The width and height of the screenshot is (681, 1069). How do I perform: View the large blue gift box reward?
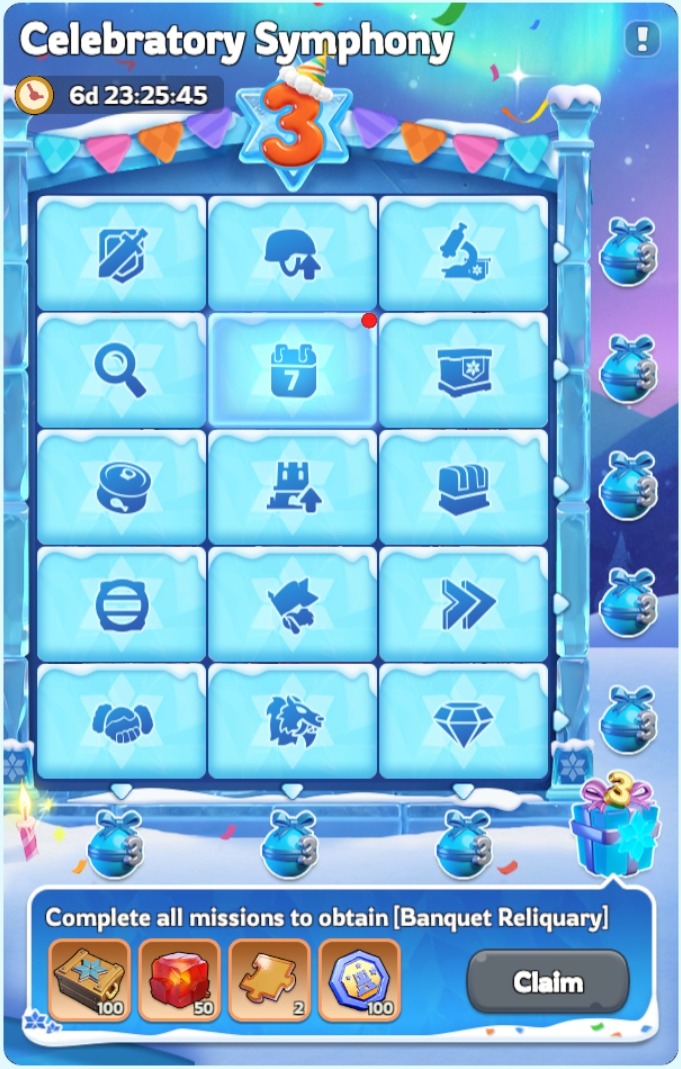click(x=614, y=824)
